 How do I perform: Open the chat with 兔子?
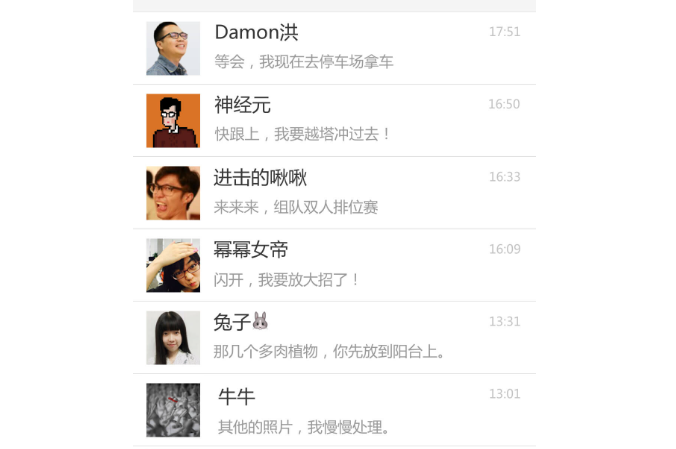pos(333,337)
